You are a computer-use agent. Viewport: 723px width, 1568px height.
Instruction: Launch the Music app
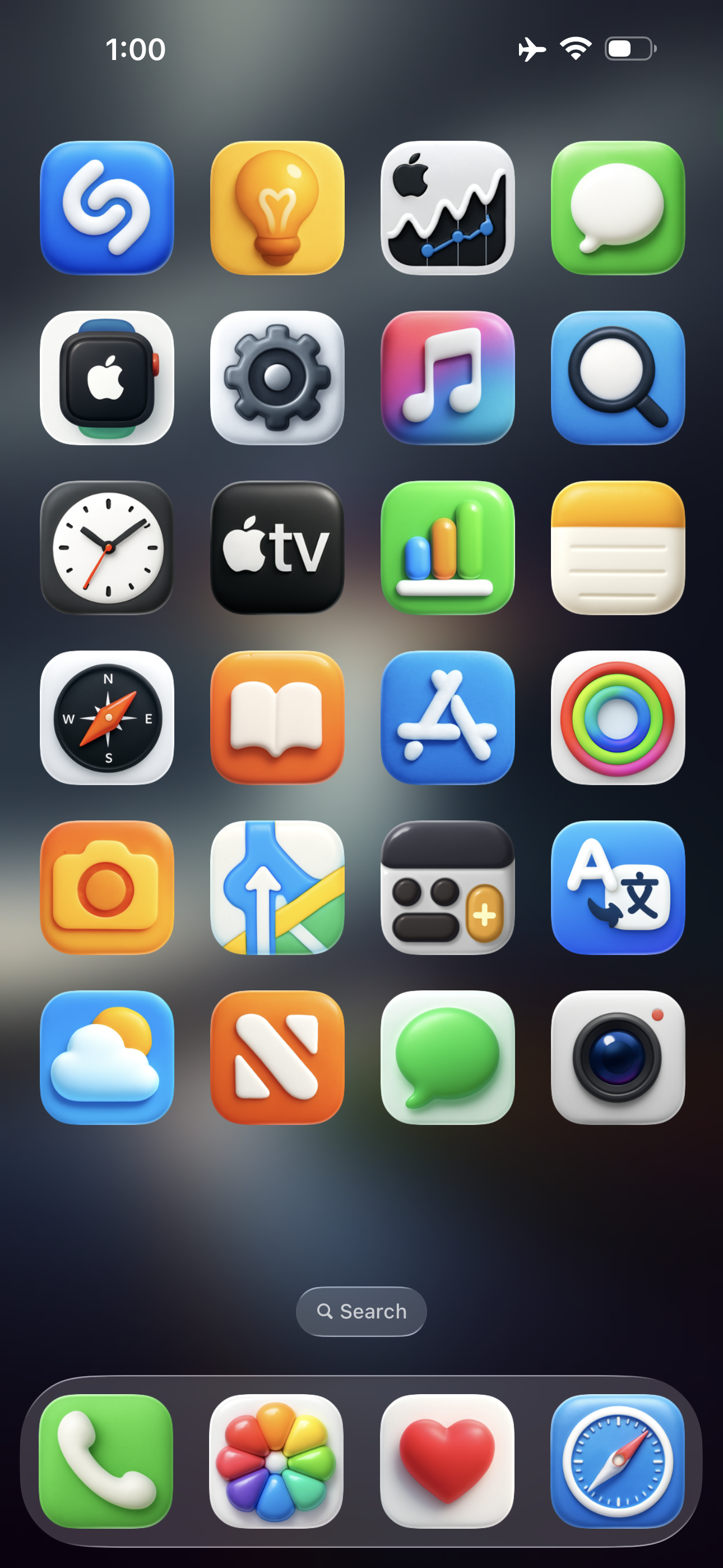447,377
